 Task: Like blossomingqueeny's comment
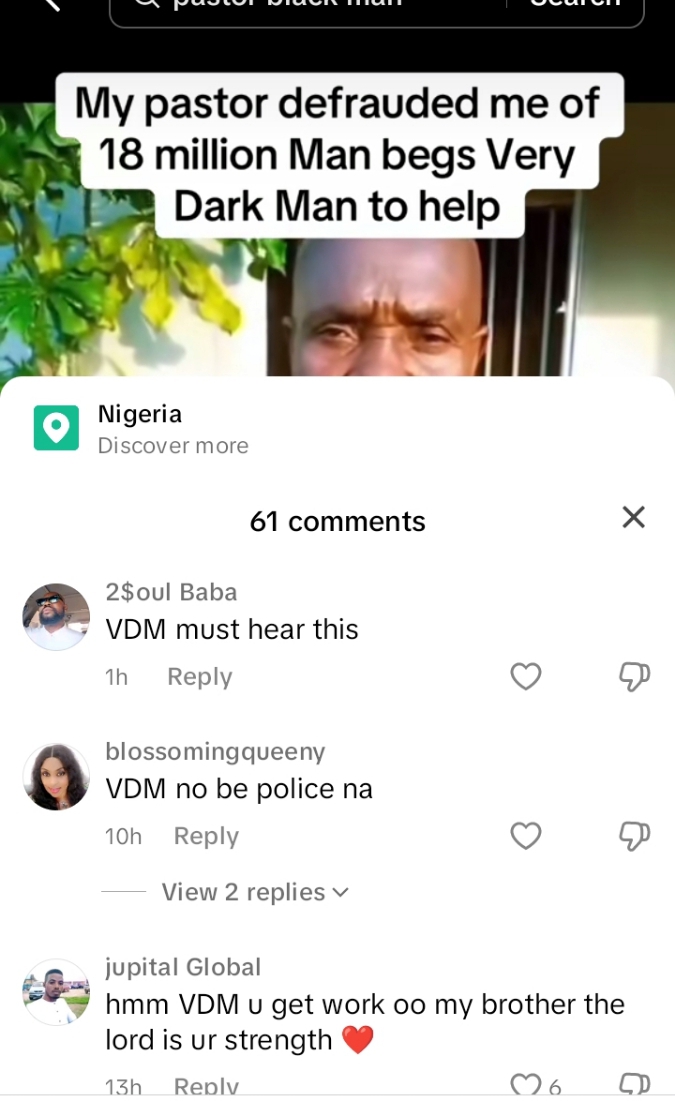[526, 836]
